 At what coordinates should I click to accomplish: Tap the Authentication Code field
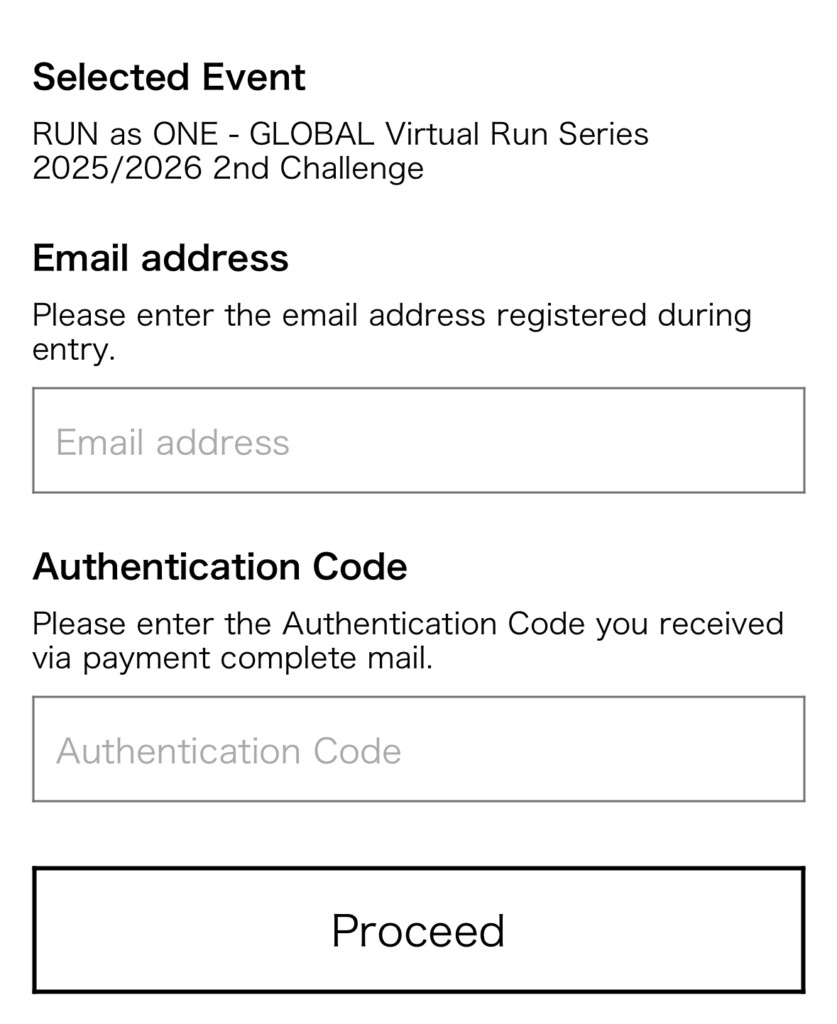coord(418,750)
